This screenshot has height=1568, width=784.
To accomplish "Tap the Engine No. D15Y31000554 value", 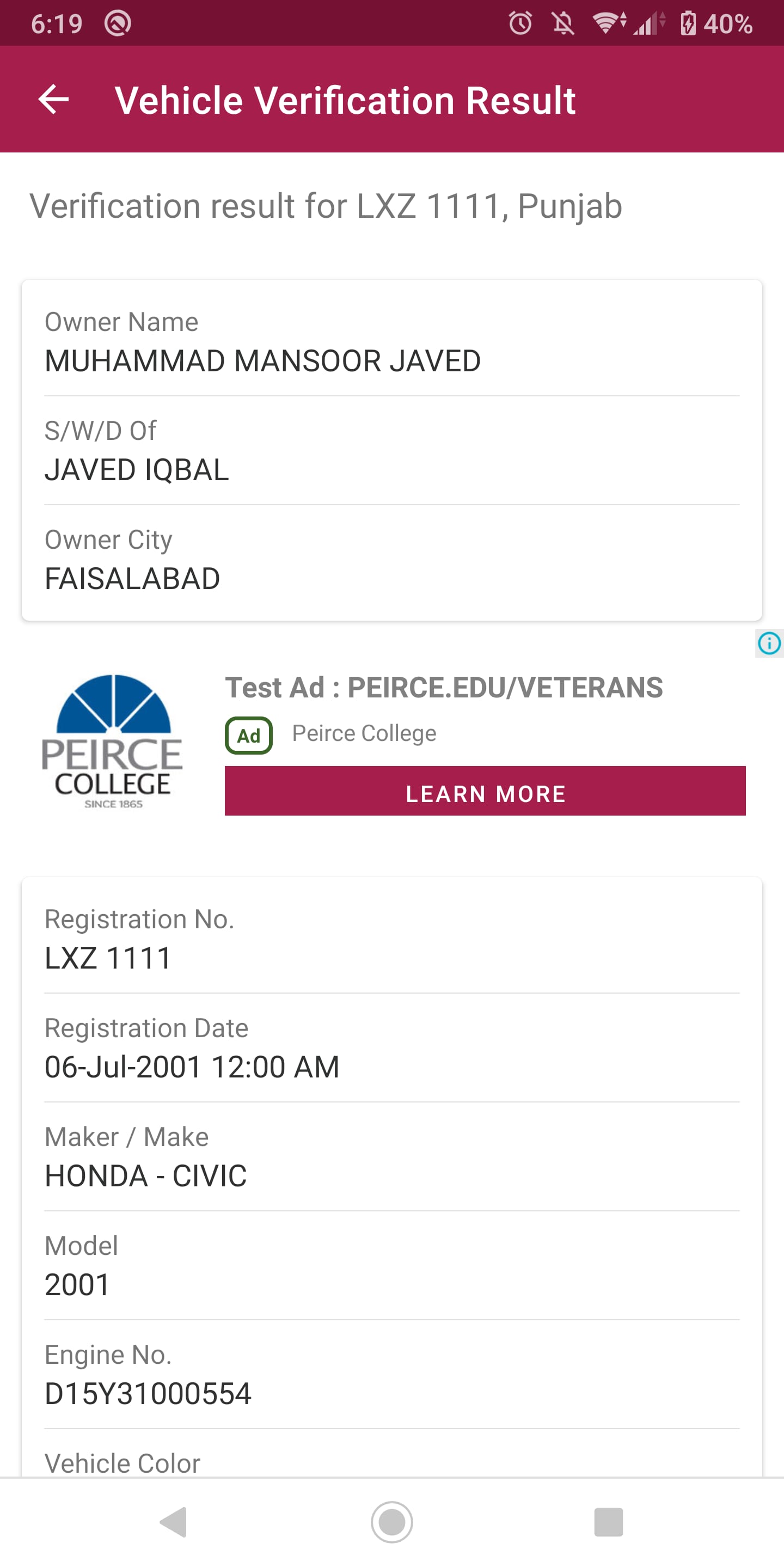I will (x=148, y=1394).
